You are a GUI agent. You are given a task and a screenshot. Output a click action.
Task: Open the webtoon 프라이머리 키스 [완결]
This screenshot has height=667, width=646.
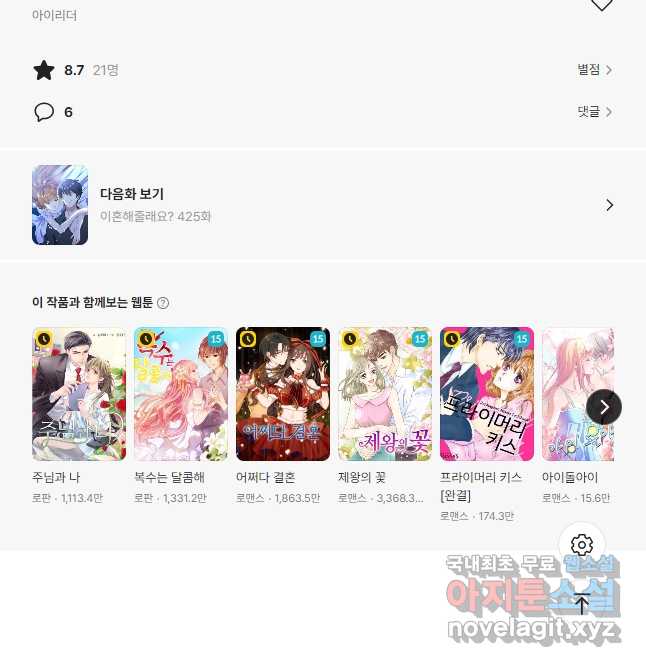coord(487,394)
